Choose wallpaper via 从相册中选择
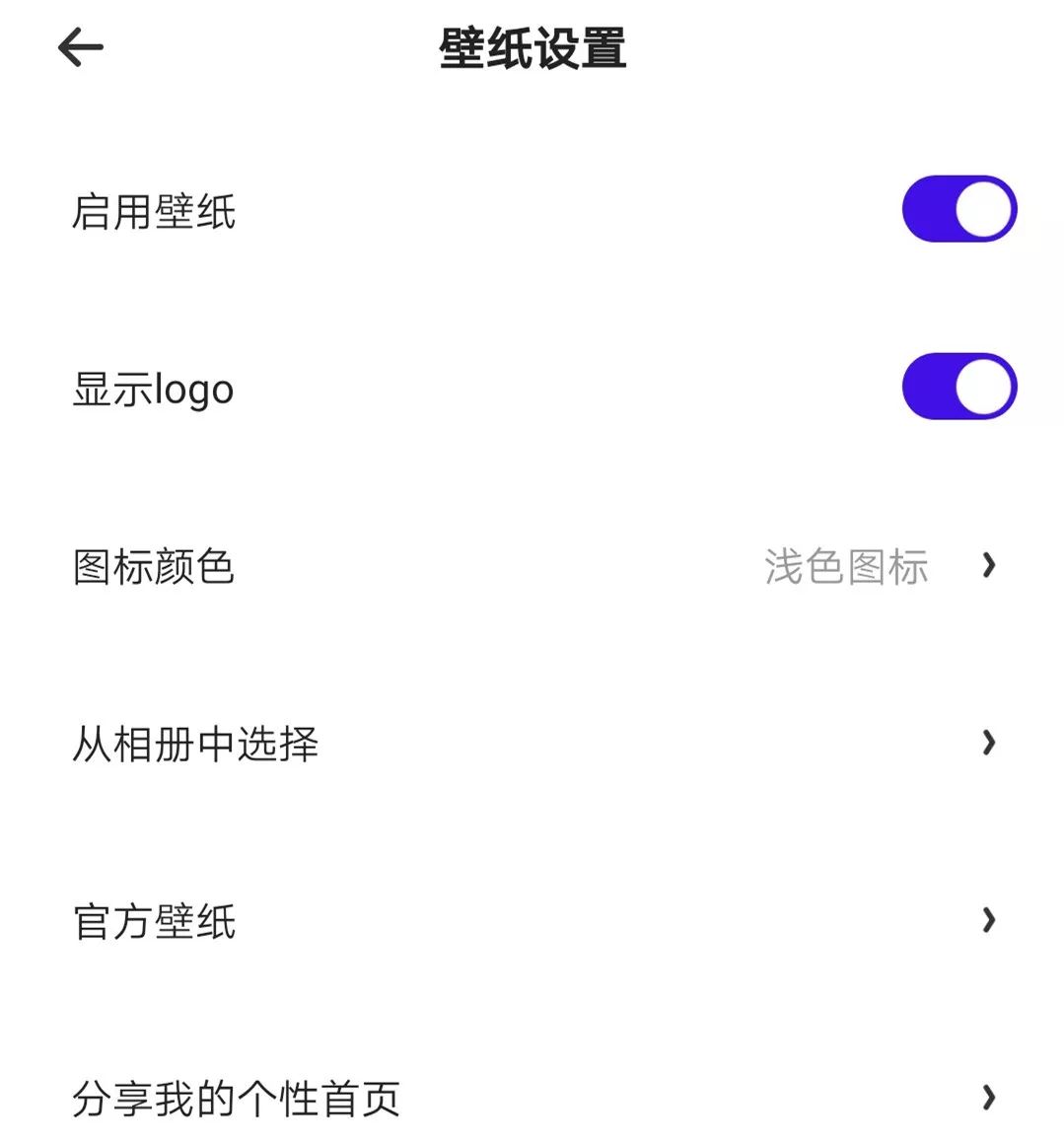The width and height of the screenshot is (1064, 1145). [x=532, y=744]
